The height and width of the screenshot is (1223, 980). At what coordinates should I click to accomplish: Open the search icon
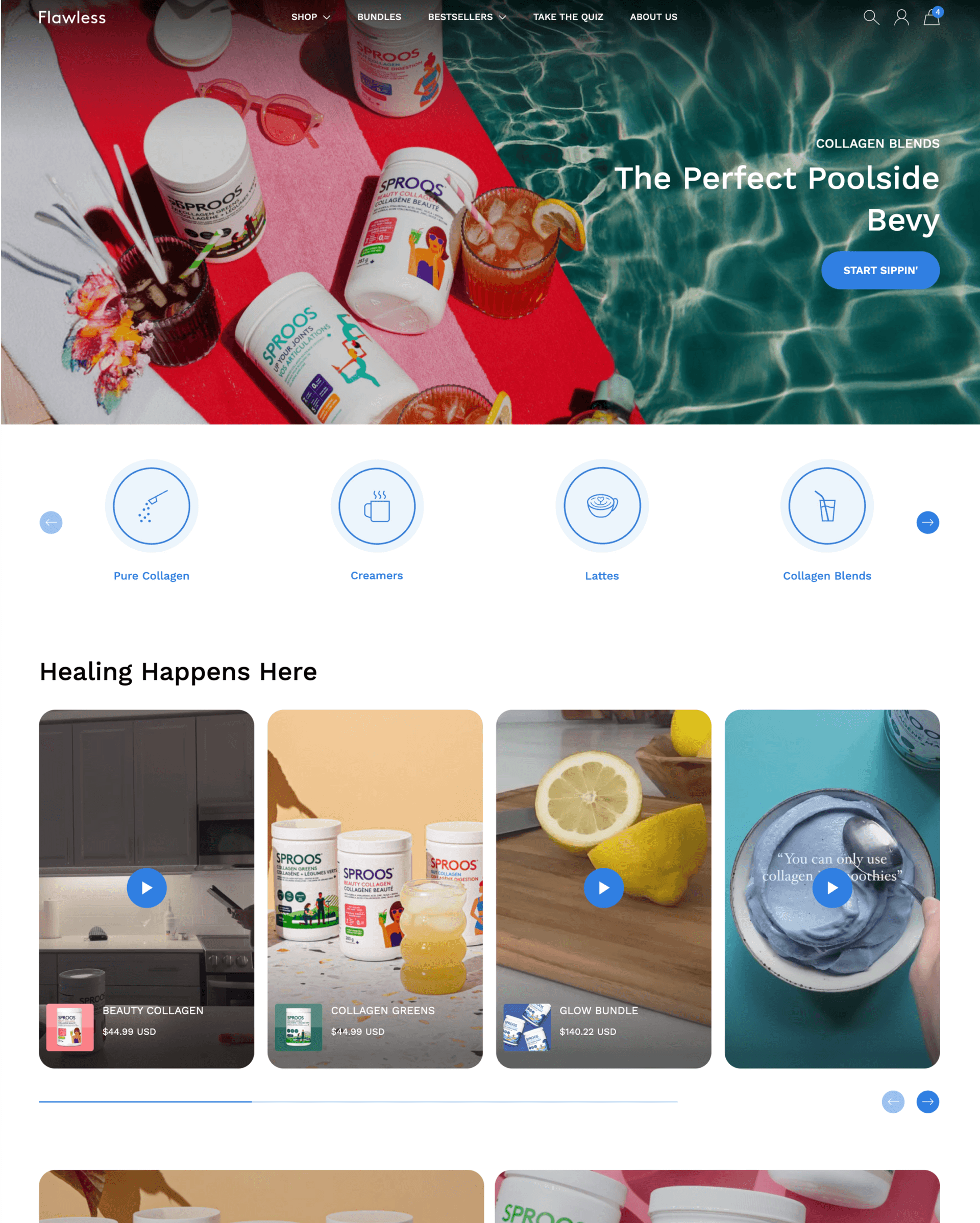(x=871, y=17)
